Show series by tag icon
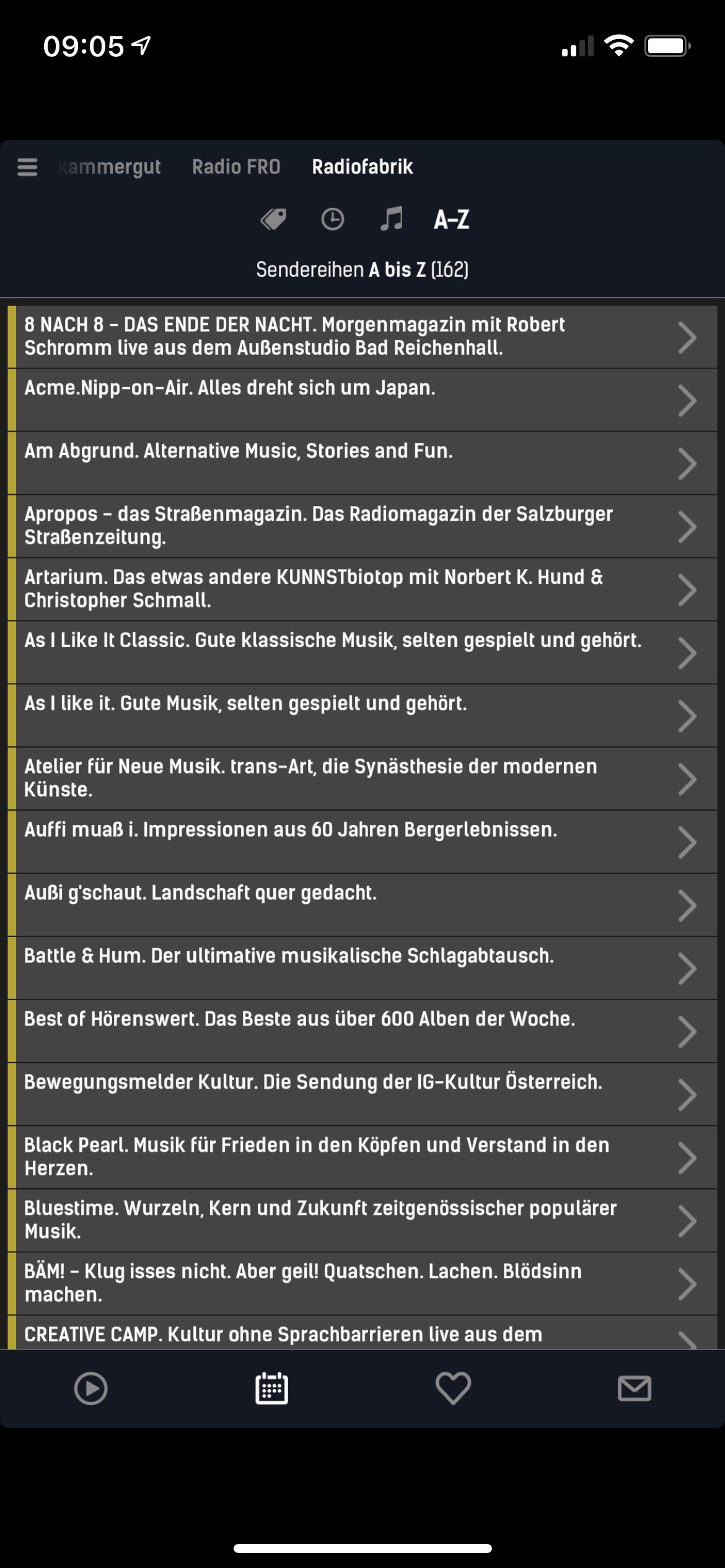Image resolution: width=725 pixels, height=1568 pixels. pyautogui.click(x=273, y=219)
